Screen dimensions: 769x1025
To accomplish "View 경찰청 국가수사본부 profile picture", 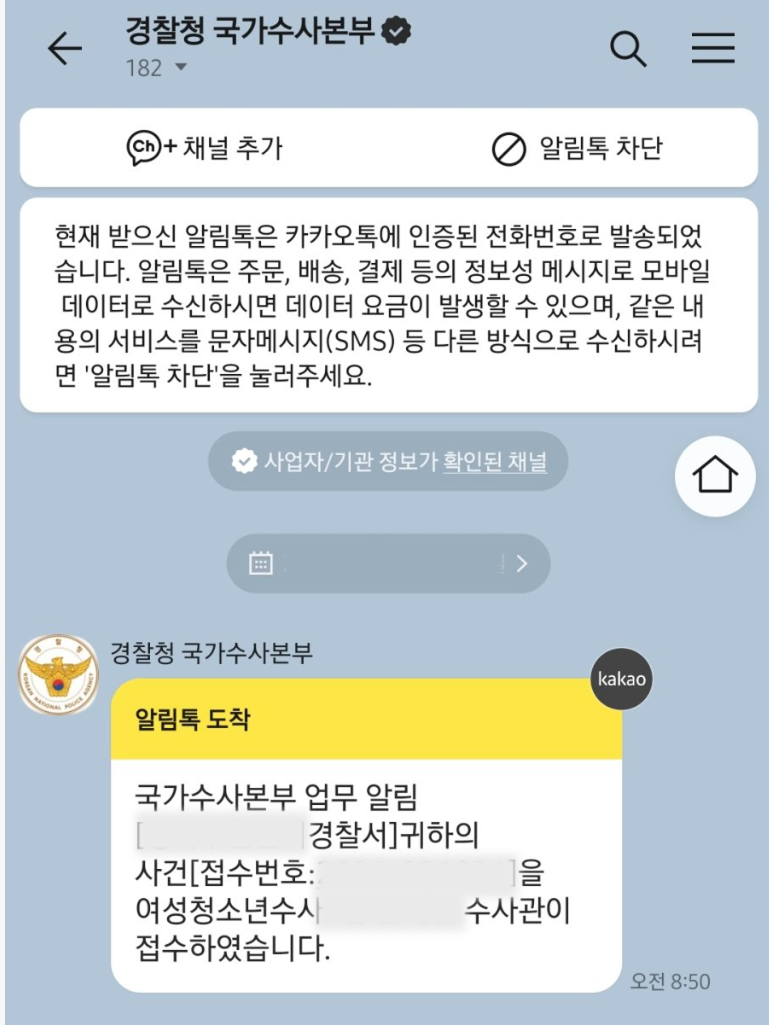I will [59, 673].
